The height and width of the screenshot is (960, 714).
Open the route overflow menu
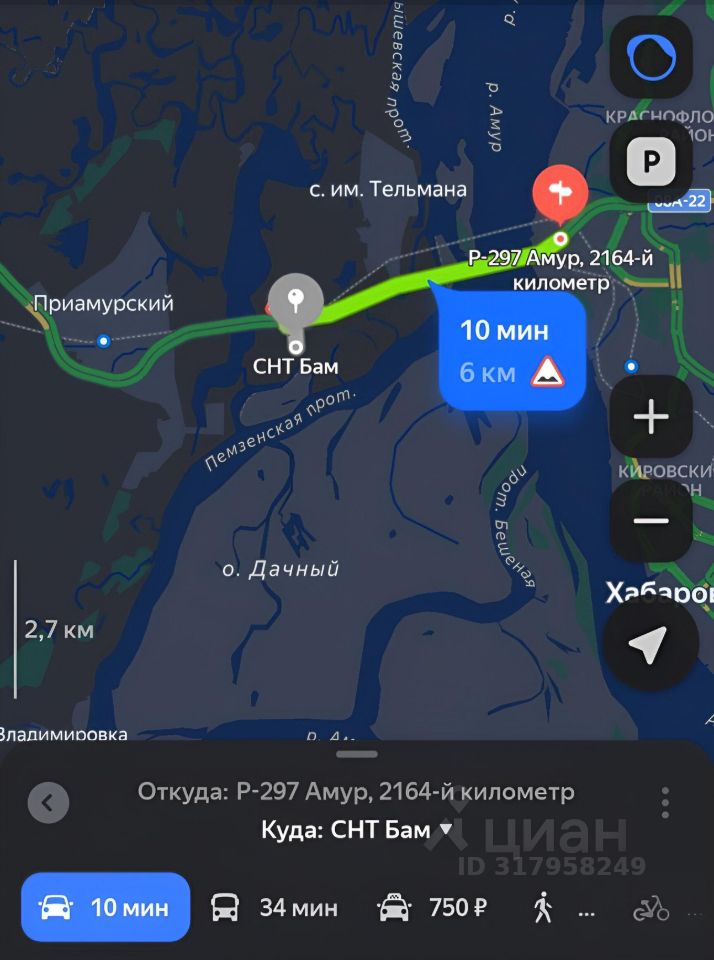[665, 802]
